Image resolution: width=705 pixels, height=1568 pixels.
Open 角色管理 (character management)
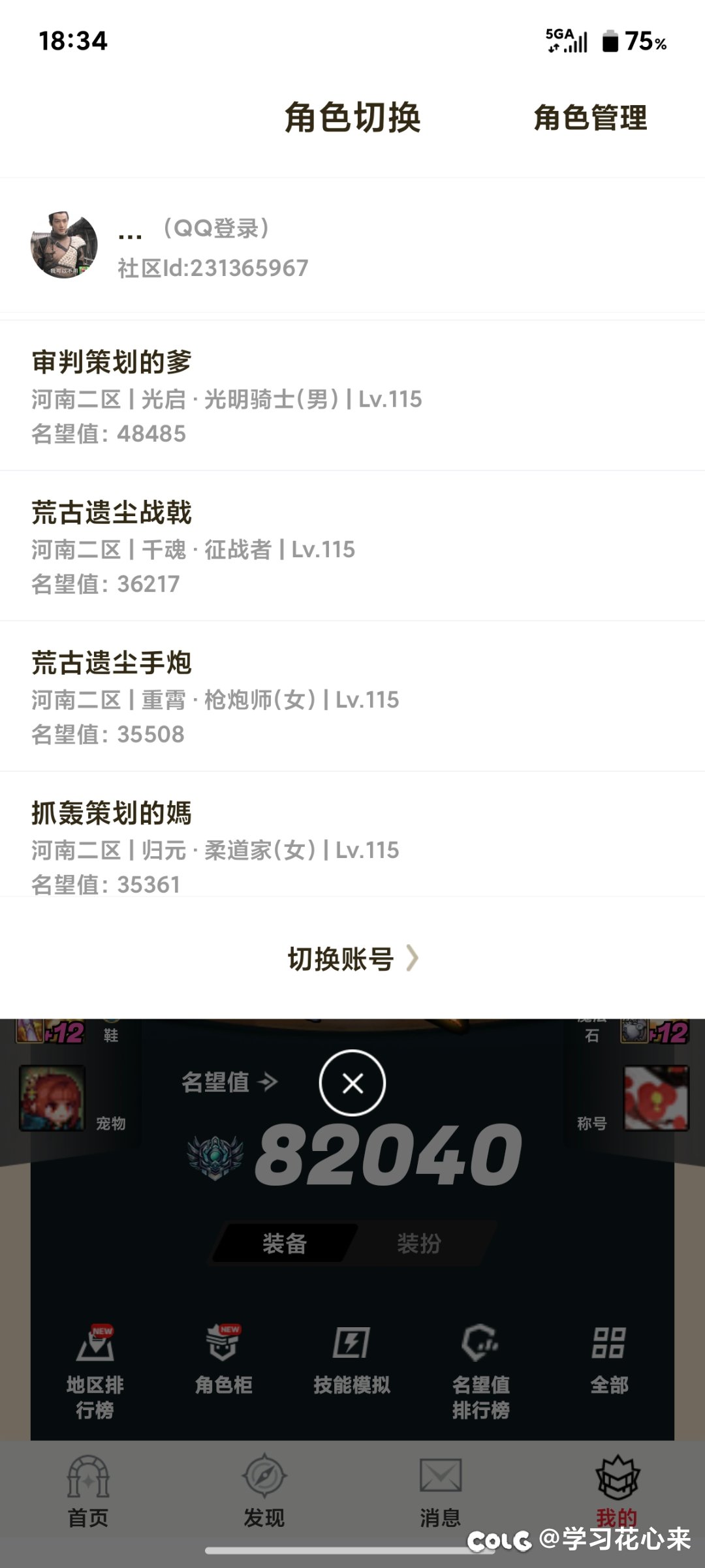pos(589,118)
